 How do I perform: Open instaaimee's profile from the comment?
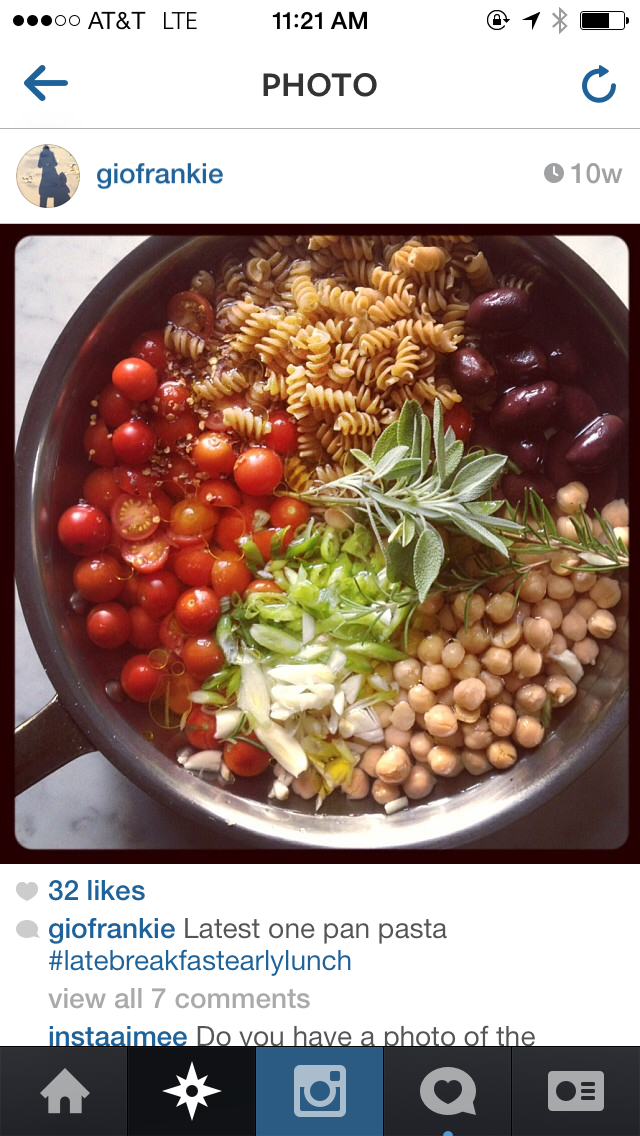tap(117, 1035)
